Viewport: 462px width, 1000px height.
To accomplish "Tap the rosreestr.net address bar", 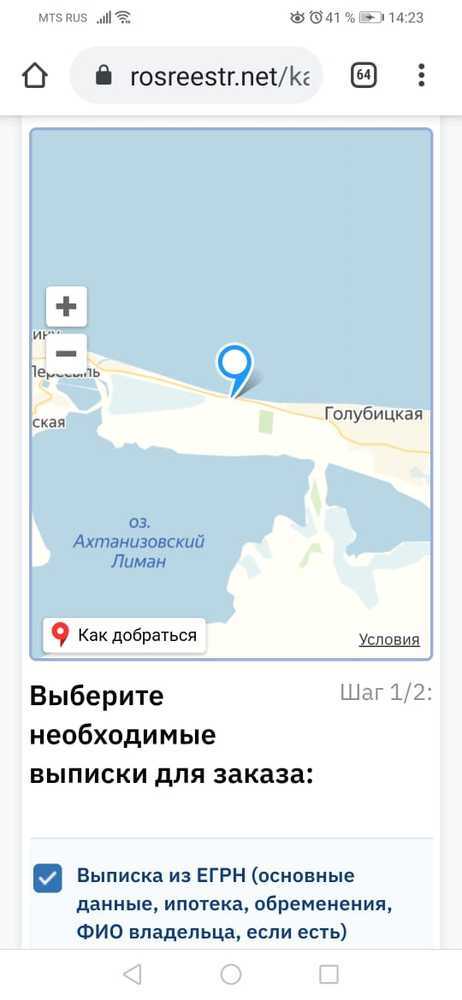I will pos(197,76).
